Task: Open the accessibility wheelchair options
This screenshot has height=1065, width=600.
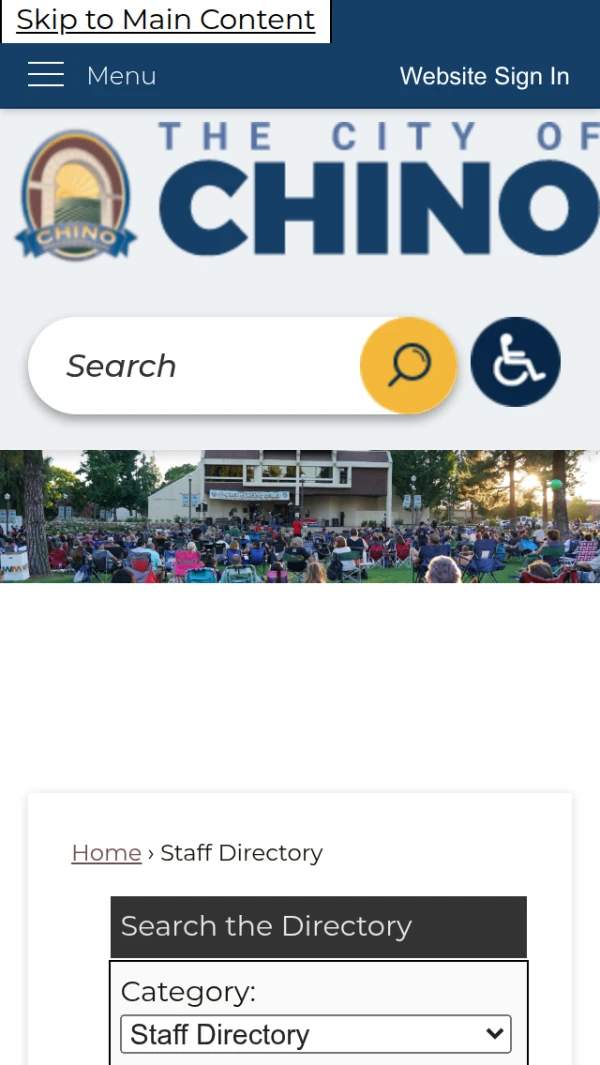Action: [515, 362]
